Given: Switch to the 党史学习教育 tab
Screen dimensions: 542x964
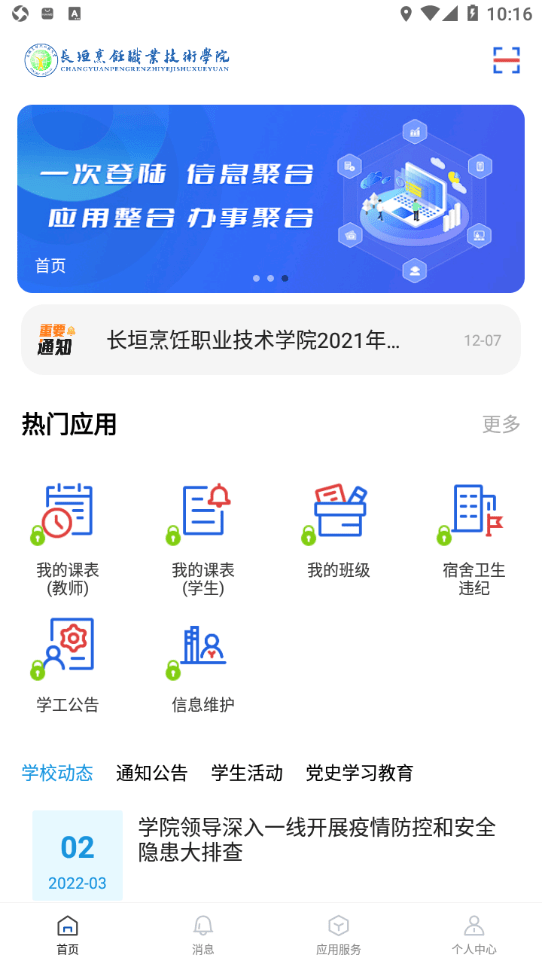Looking at the screenshot, I should [359, 773].
